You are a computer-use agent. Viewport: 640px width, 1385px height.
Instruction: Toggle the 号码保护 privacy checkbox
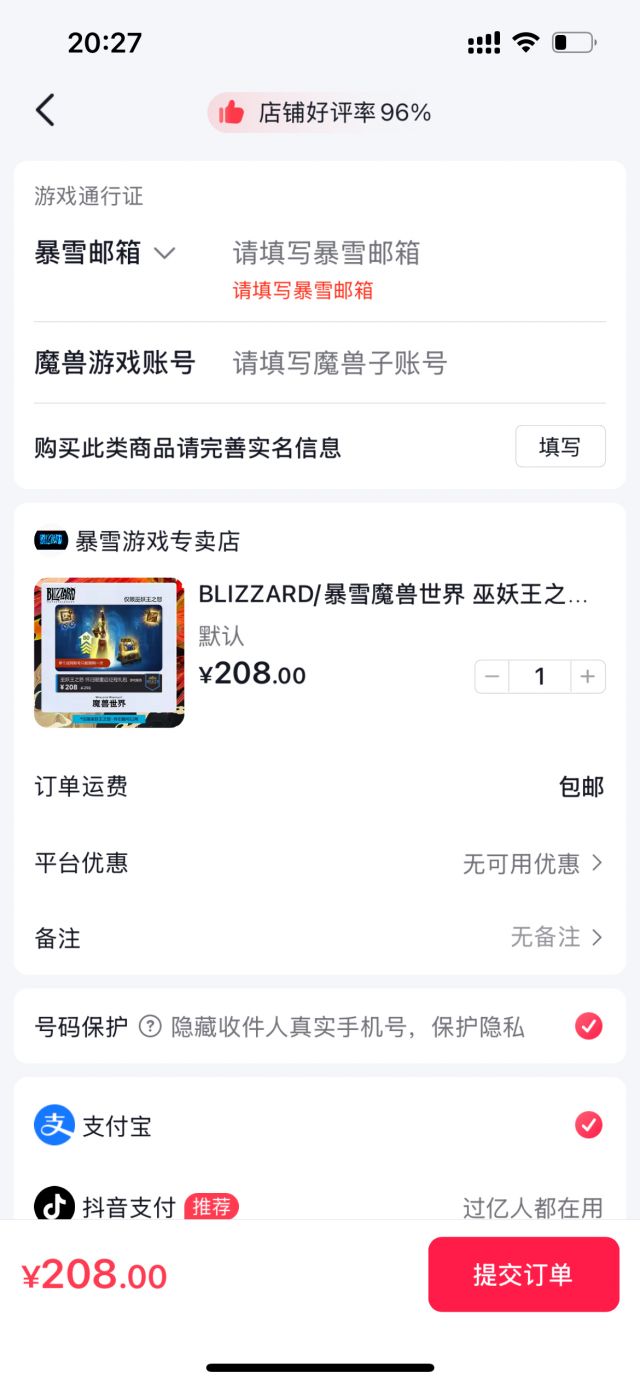click(x=589, y=1026)
